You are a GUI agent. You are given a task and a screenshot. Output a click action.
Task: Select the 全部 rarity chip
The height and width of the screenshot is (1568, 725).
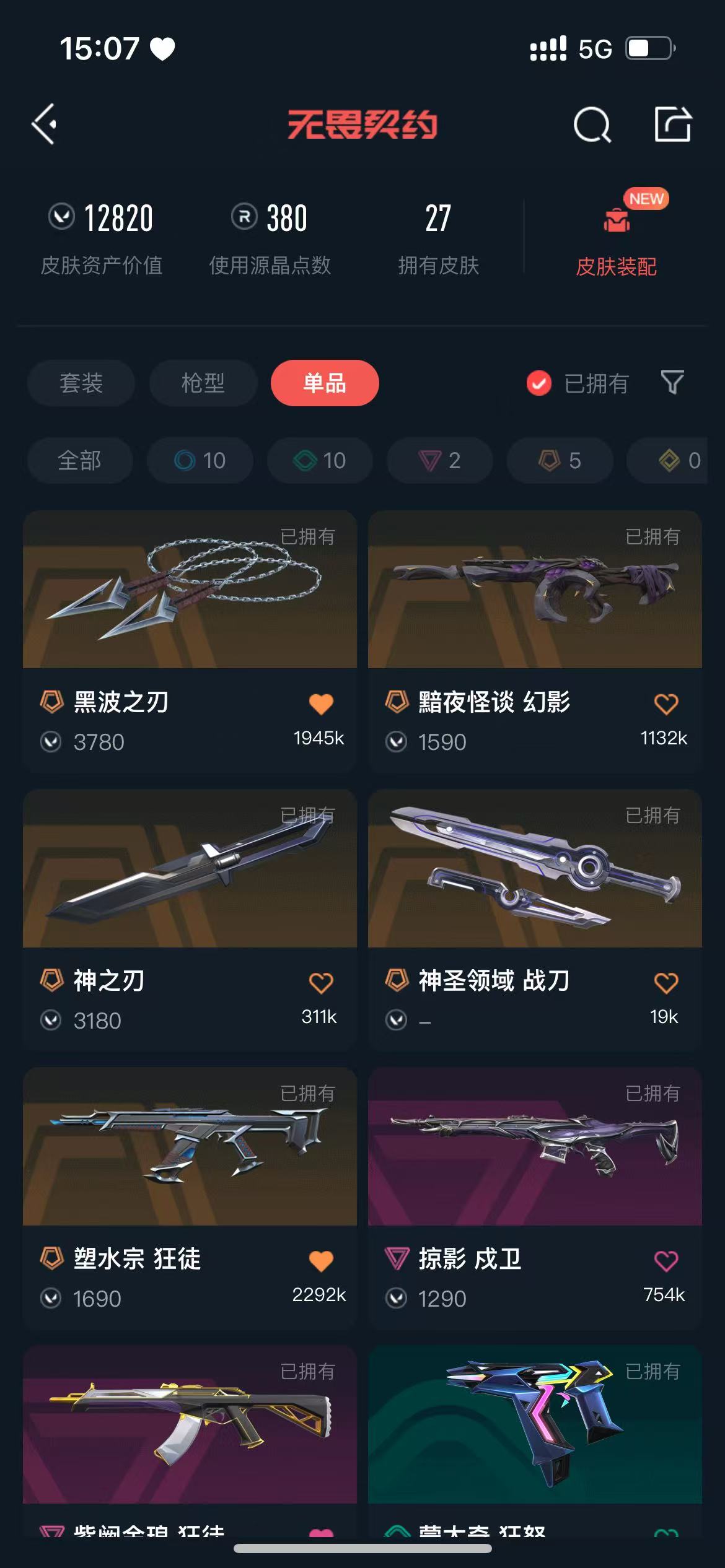(80, 460)
